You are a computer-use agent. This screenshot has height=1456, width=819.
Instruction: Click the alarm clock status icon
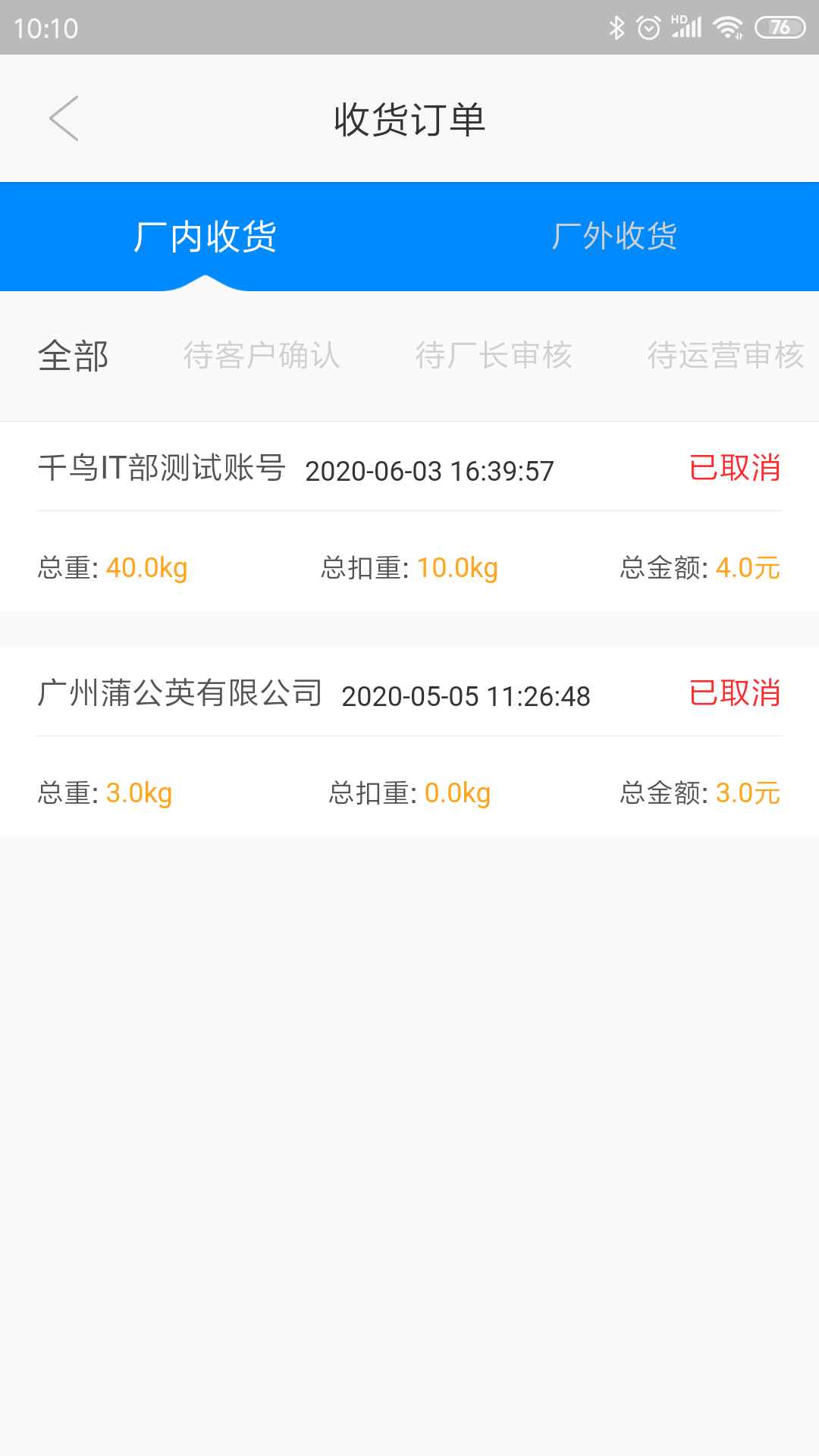[x=649, y=26]
